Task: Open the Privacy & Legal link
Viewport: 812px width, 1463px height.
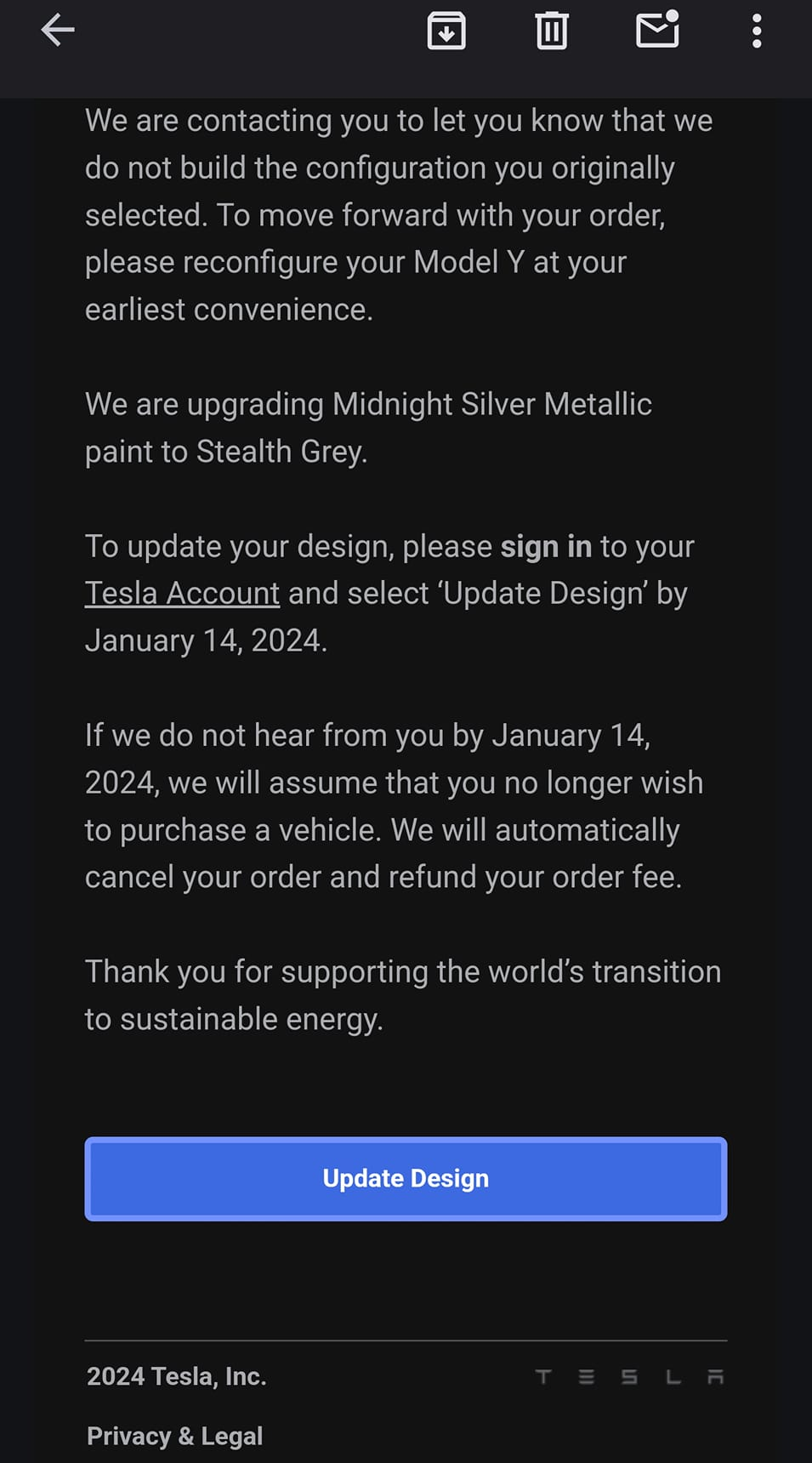Action: pyautogui.click(x=174, y=1436)
